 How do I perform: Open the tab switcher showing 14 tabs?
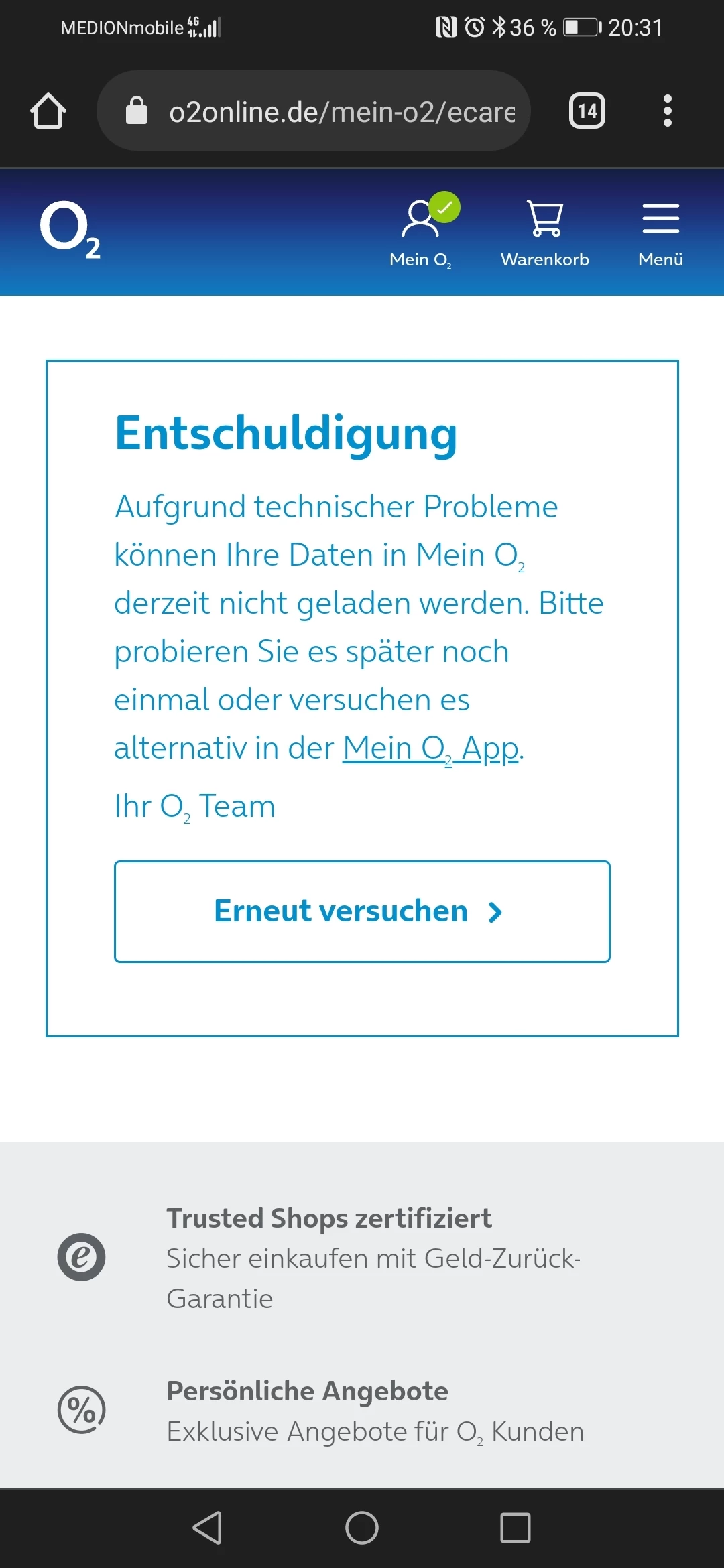(x=587, y=111)
